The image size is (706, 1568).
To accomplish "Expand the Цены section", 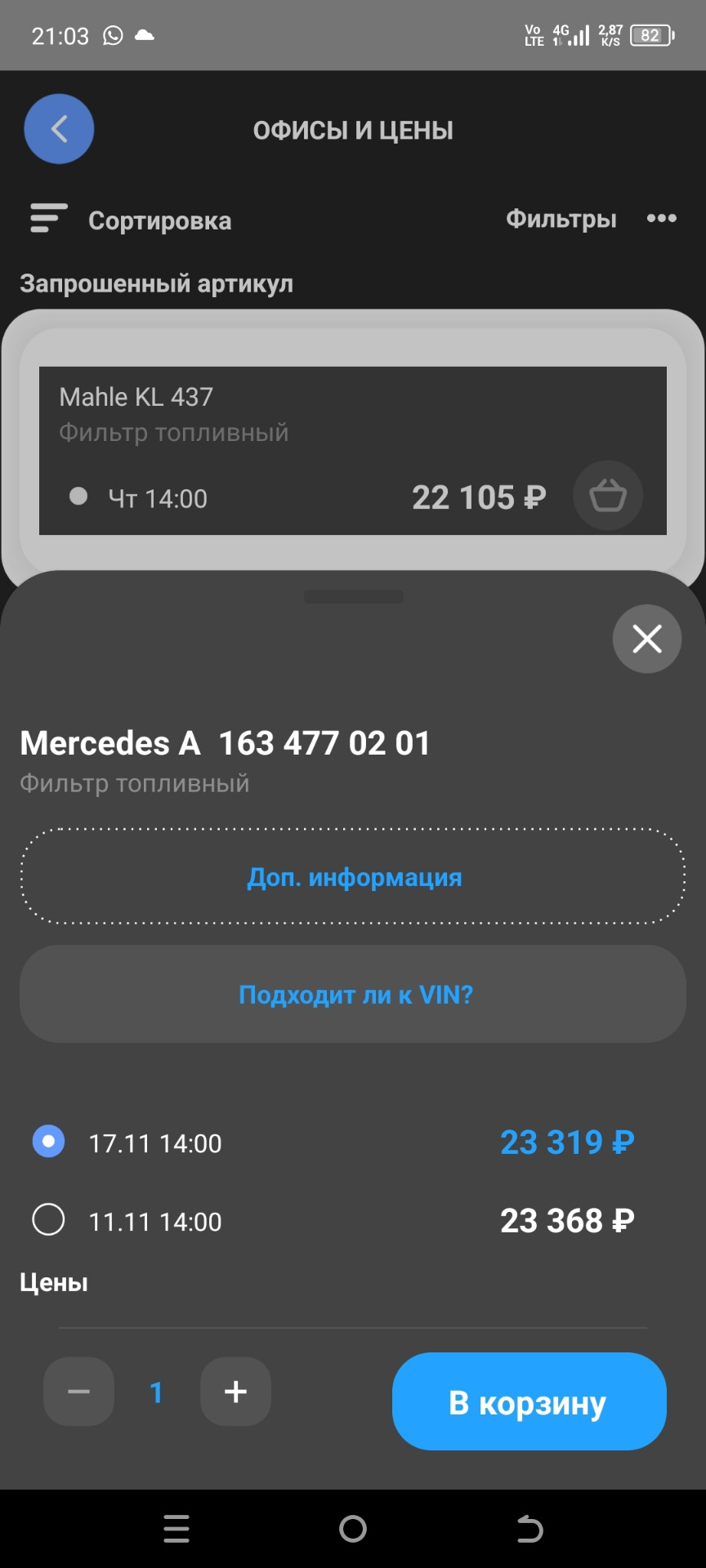I will click(x=52, y=1282).
